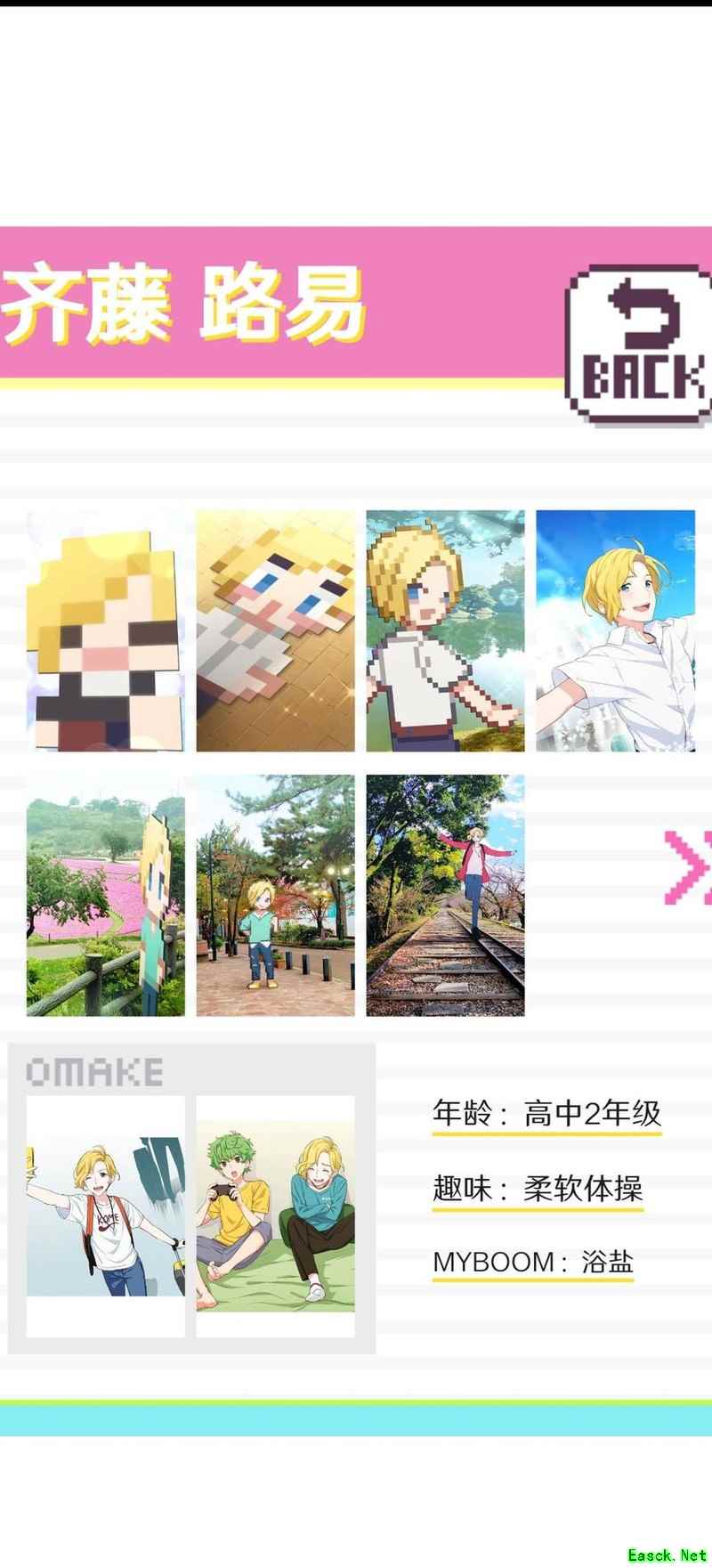The height and width of the screenshot is (1568, 712).
Task: View the anime boy with blue sky card
Action: (x=615, y=630)
